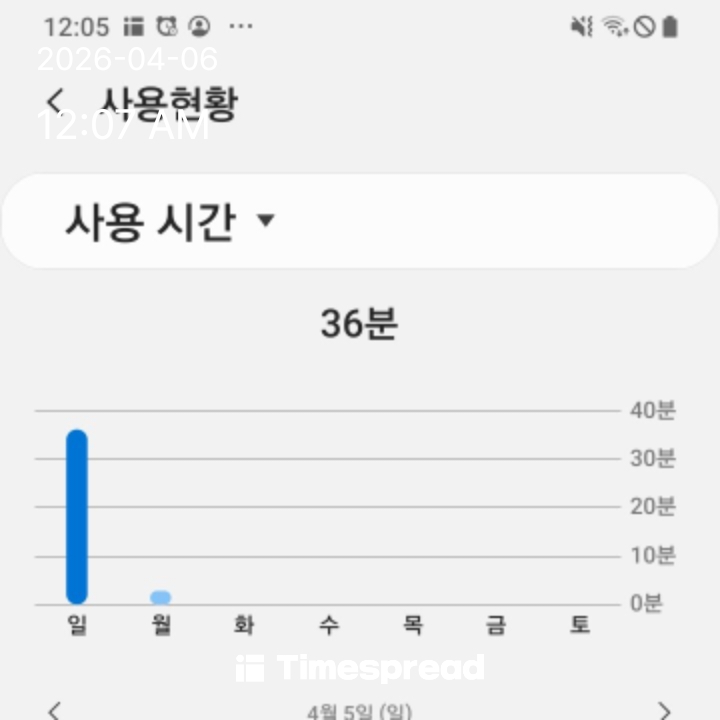
Task: Select the 월 (Monday) usage bar
Action: click(160, 597)
